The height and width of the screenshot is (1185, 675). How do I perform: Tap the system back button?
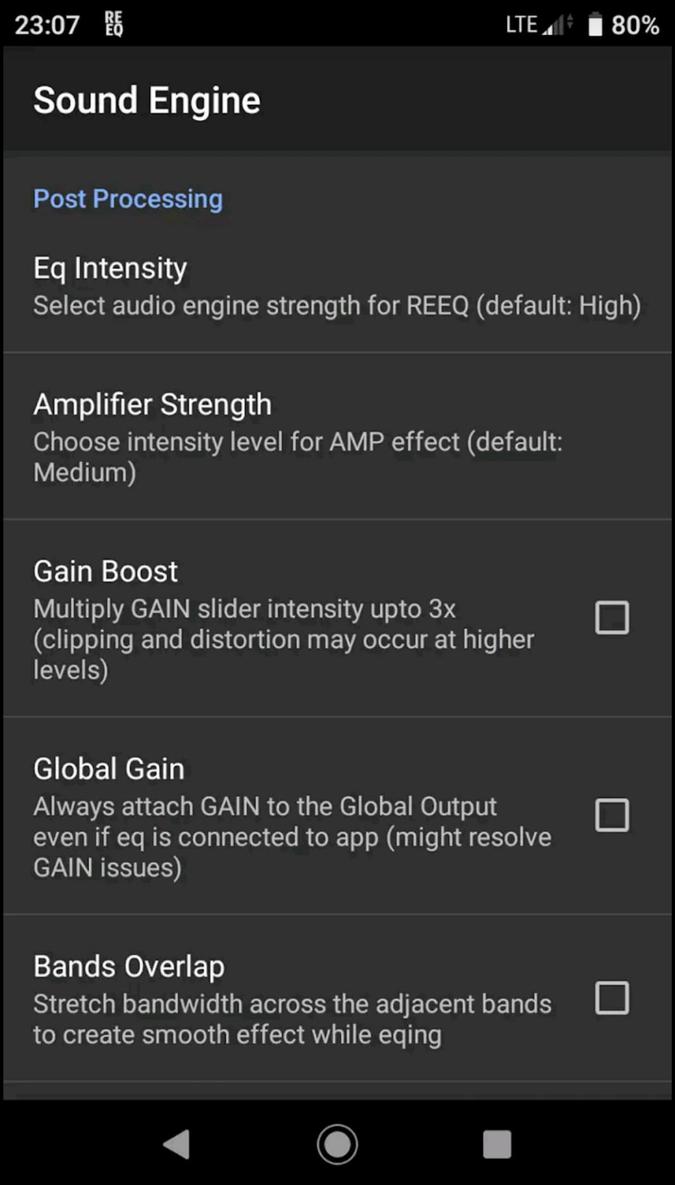[x=176, y=1144]
